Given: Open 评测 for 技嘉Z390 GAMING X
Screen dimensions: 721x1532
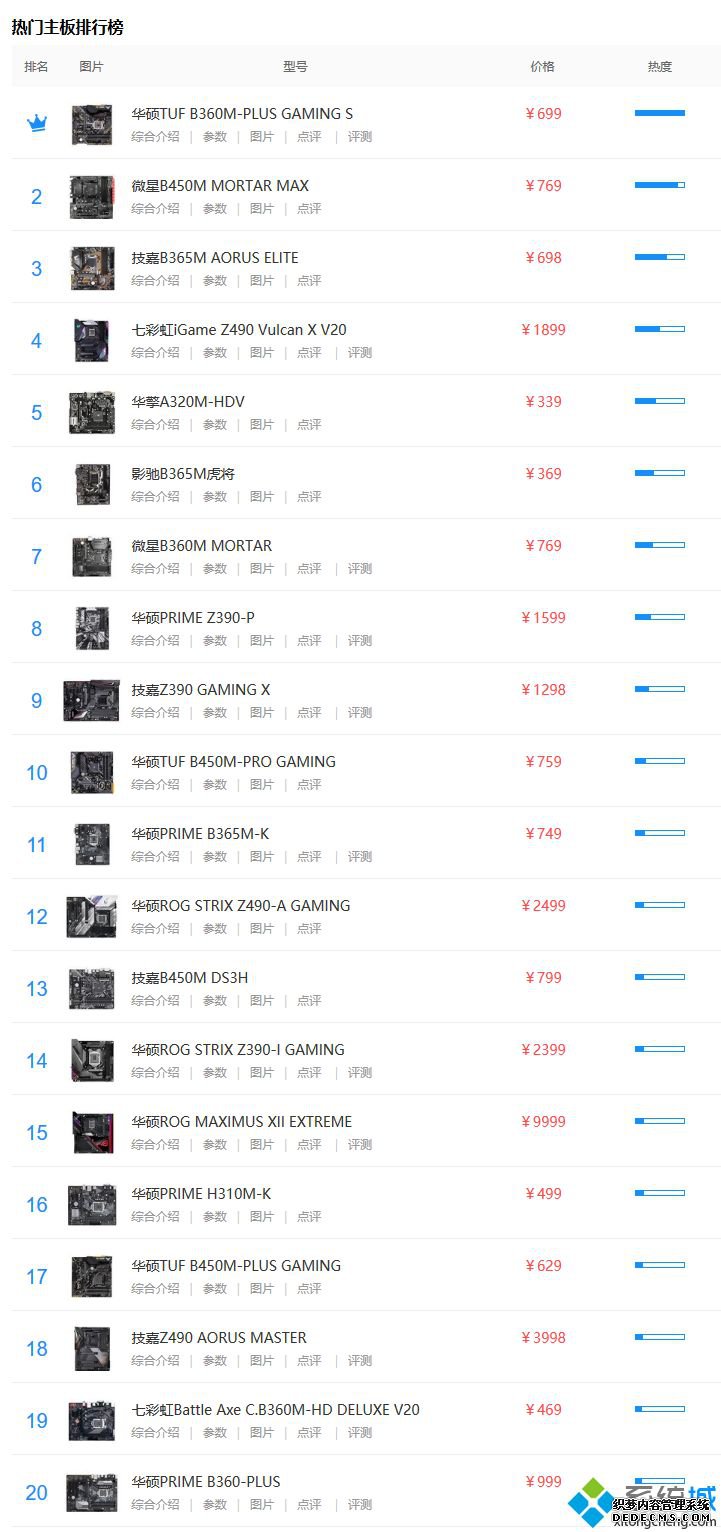Looking at the screenshot, I should pos(360,713).
